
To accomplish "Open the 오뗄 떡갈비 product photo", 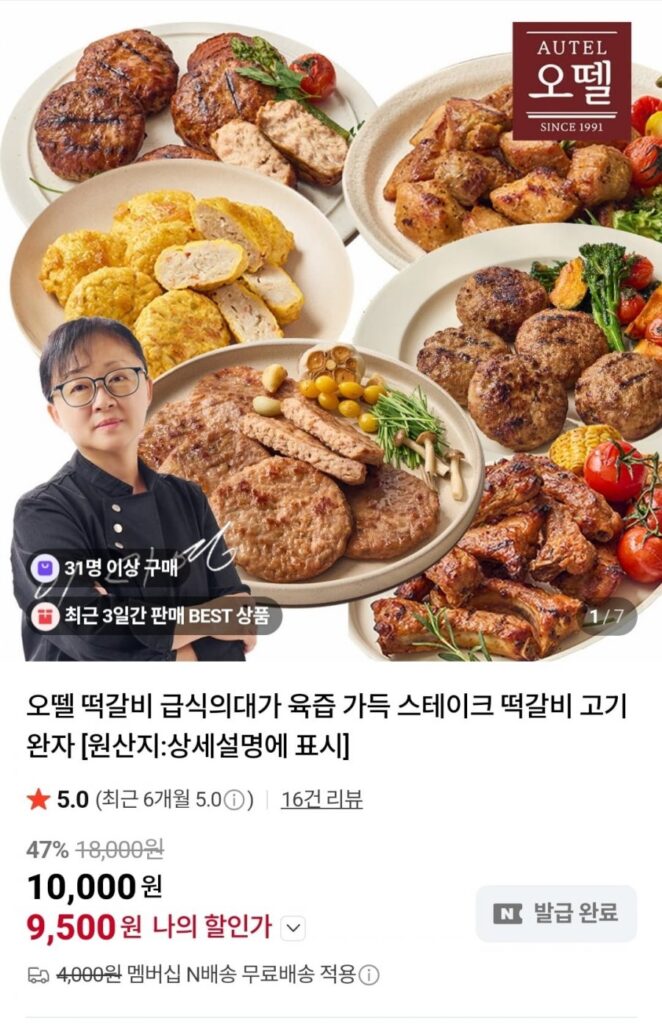I will click(x=331, y=330).
